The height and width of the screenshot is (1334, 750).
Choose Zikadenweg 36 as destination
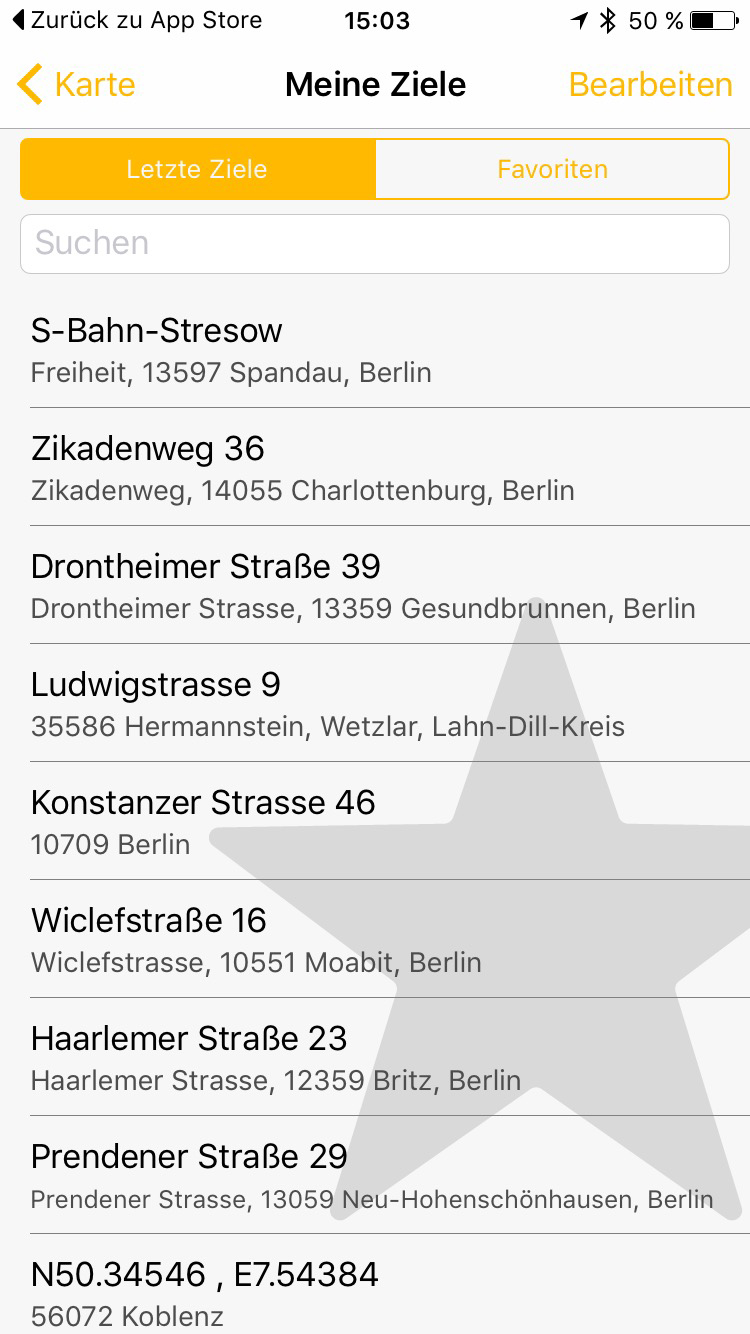(x=375, y=467)
